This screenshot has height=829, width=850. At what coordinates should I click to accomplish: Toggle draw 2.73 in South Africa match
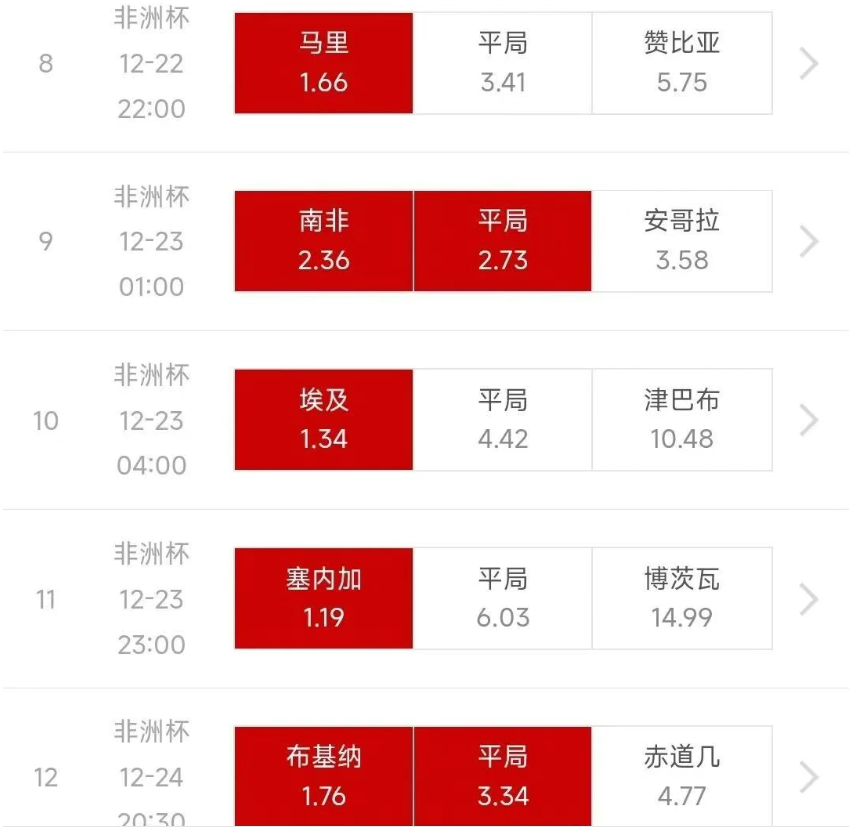(502, 241)
